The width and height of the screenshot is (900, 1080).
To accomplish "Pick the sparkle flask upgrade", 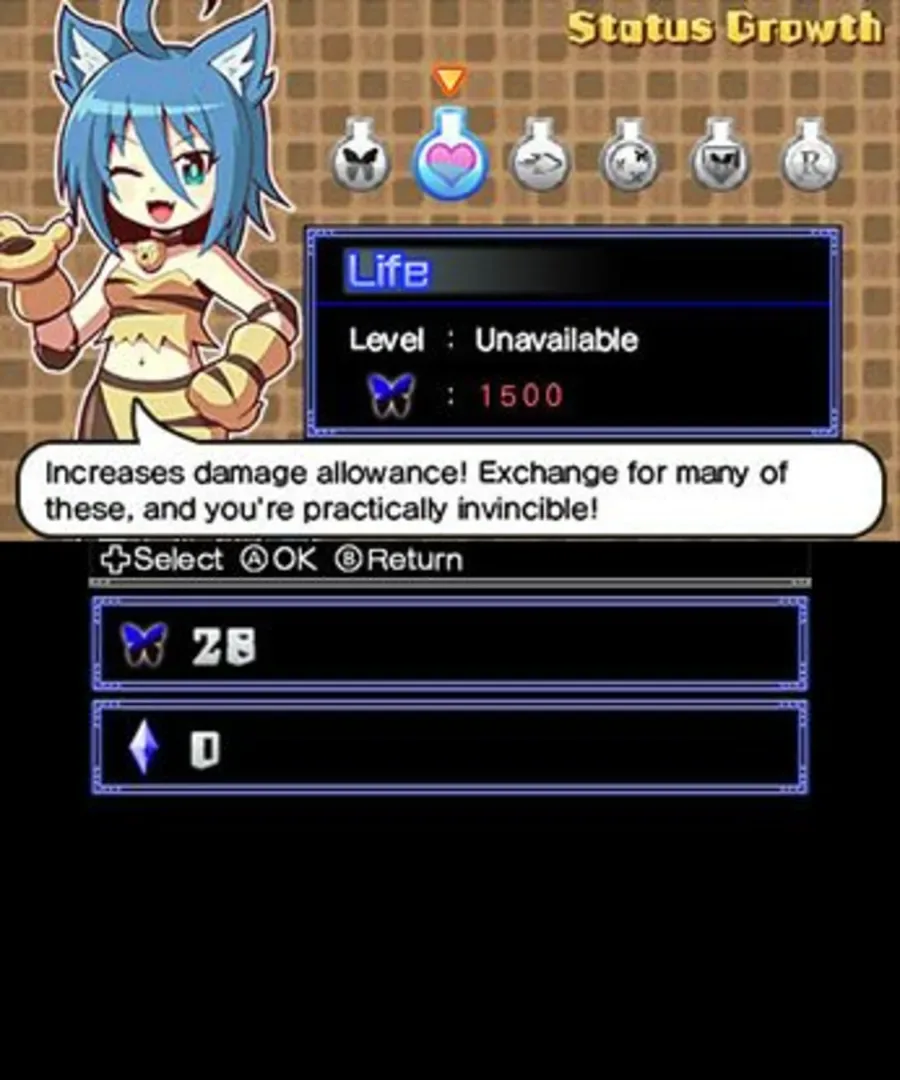I will point(629,158).
